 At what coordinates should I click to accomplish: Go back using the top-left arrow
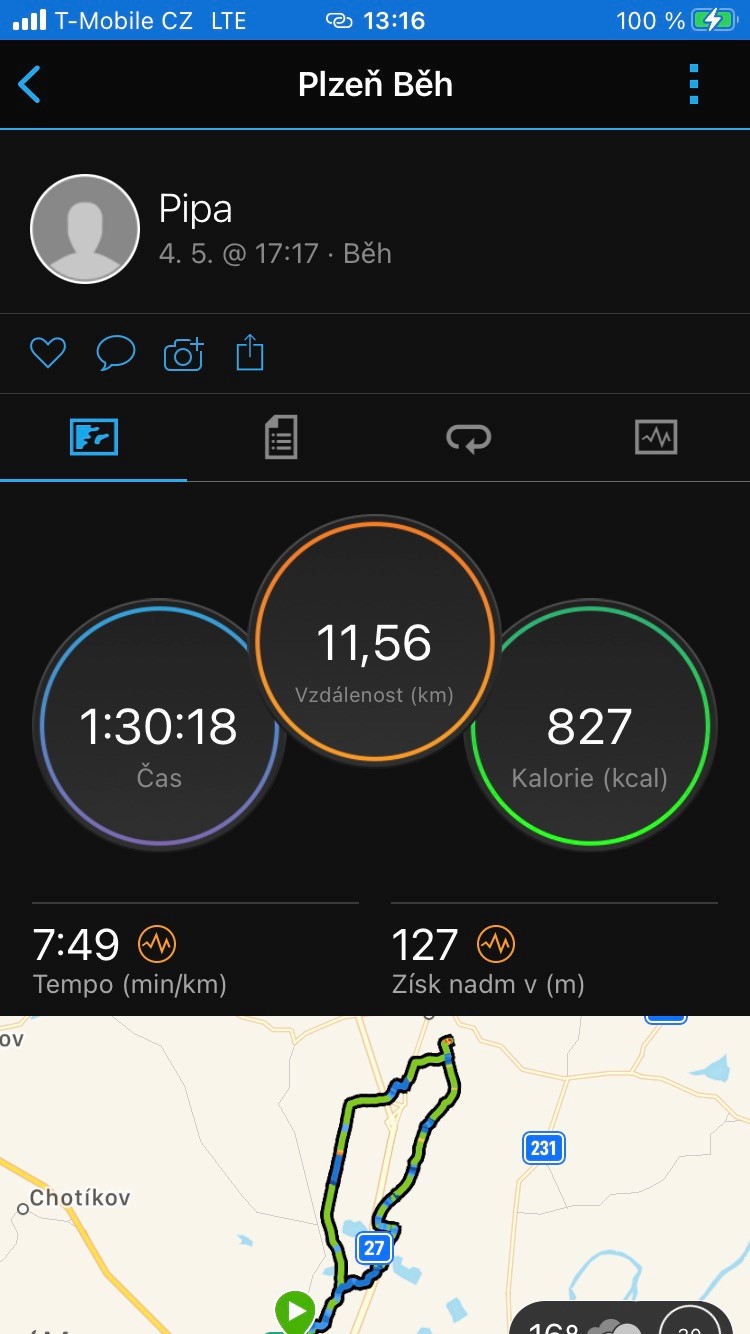pos(30,85)
